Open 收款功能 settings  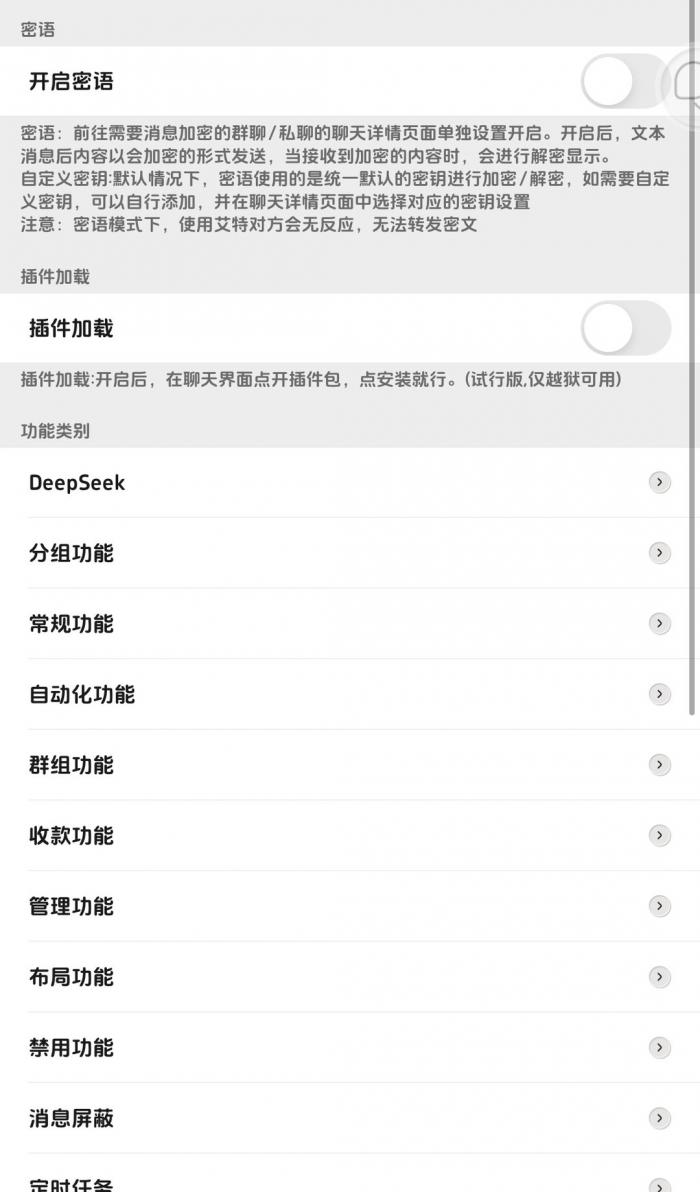(x=348, y=836)
